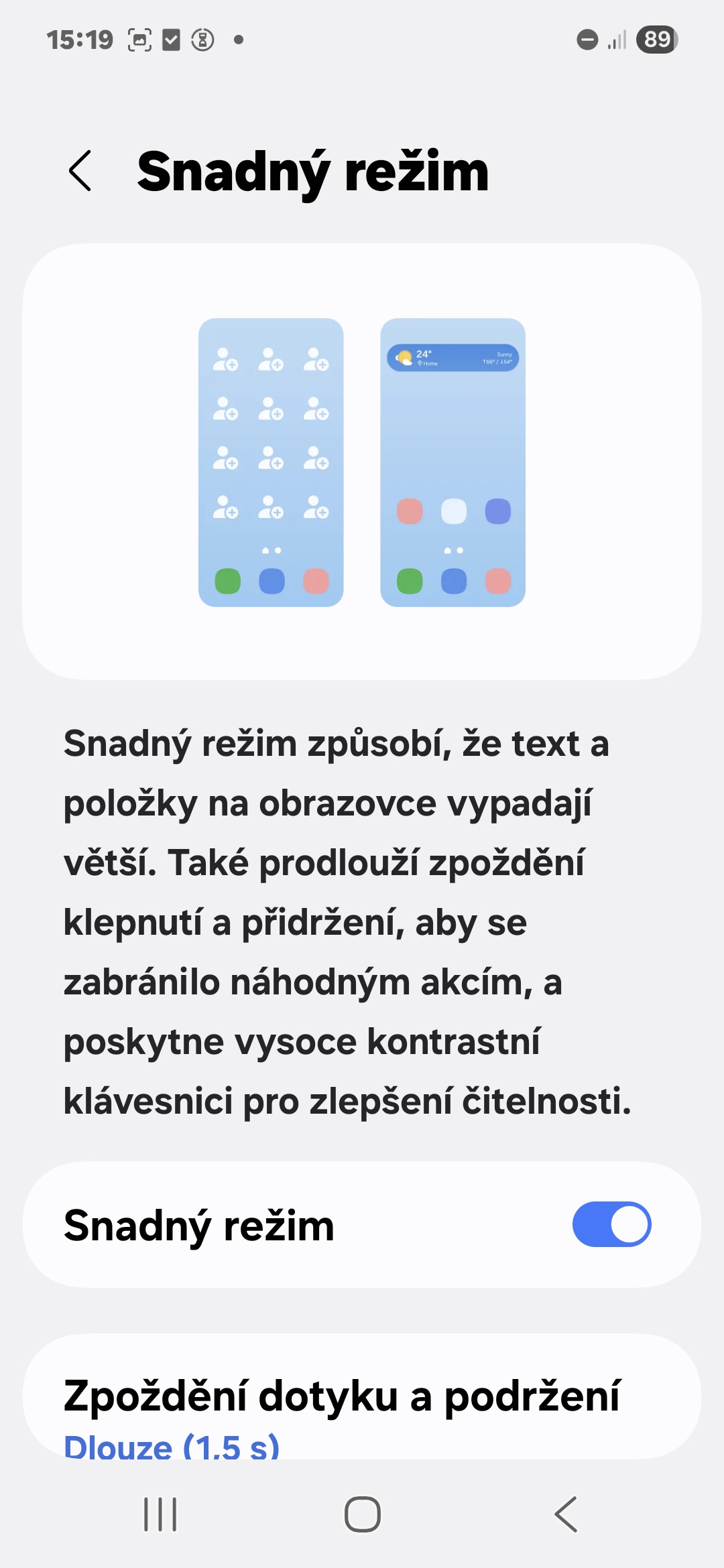Go to the home screen
The width and height of the screenshot is (724, 1568).
(363, 1514)
